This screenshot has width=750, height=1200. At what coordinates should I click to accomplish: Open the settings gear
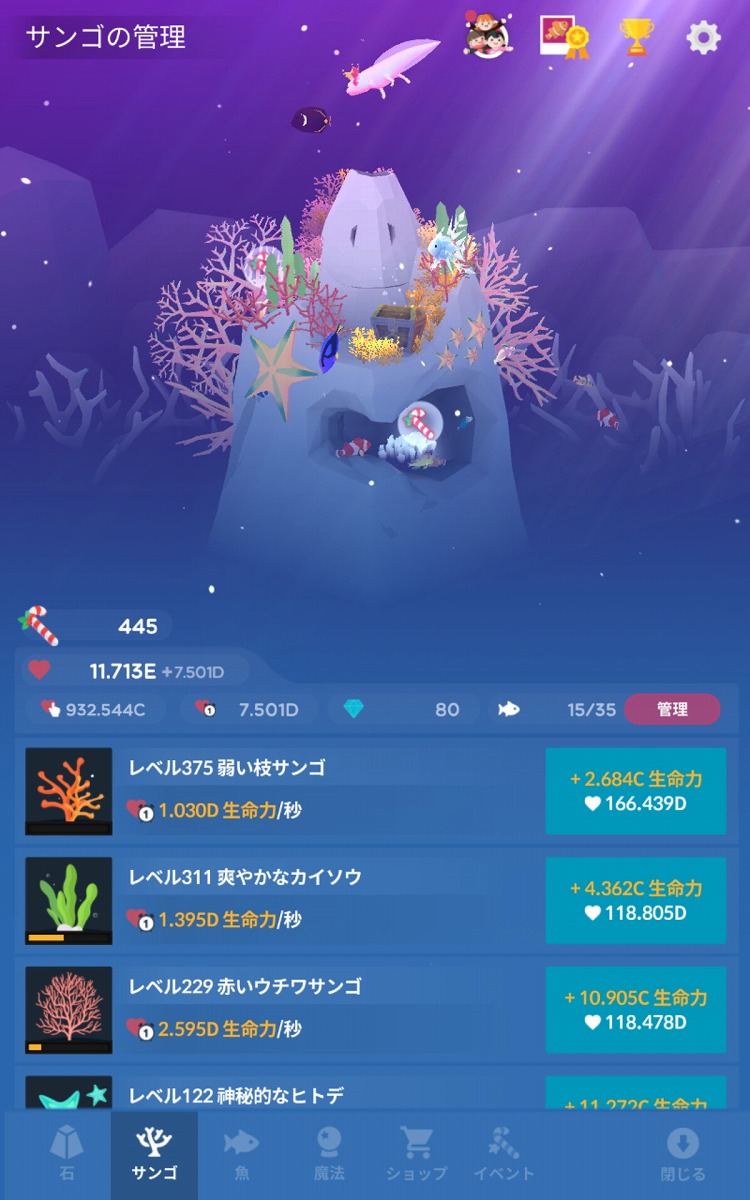(703, 39)
